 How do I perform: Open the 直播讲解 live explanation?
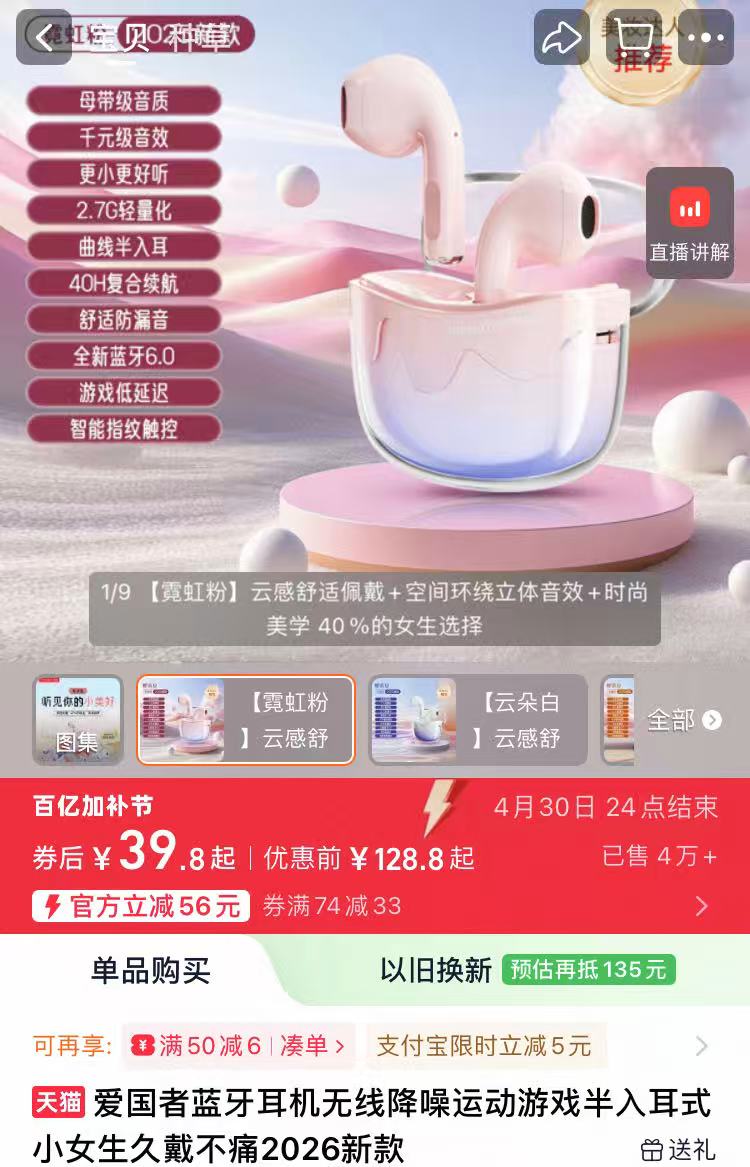click(x=689, y=224)
